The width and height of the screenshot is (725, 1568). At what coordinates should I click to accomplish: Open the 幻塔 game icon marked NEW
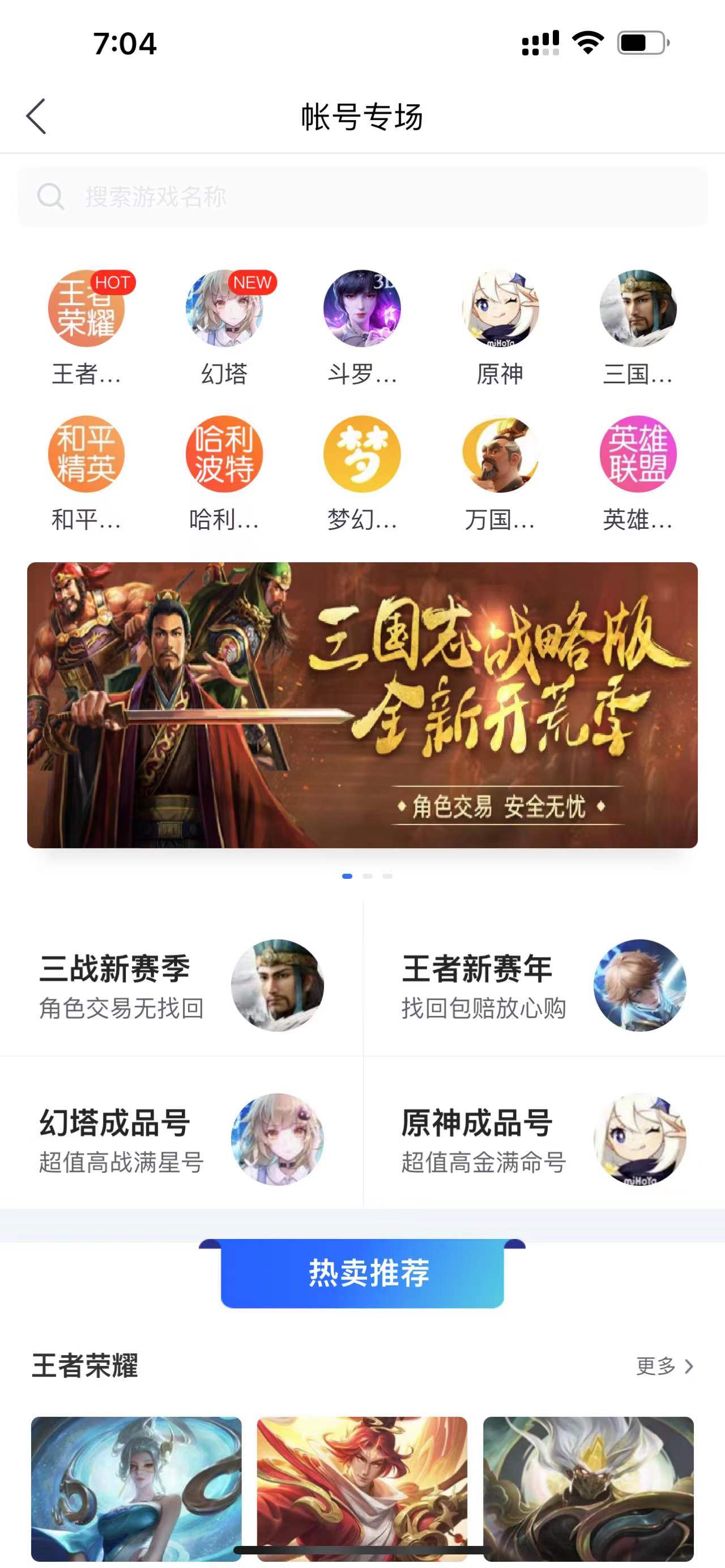[224, 309]
